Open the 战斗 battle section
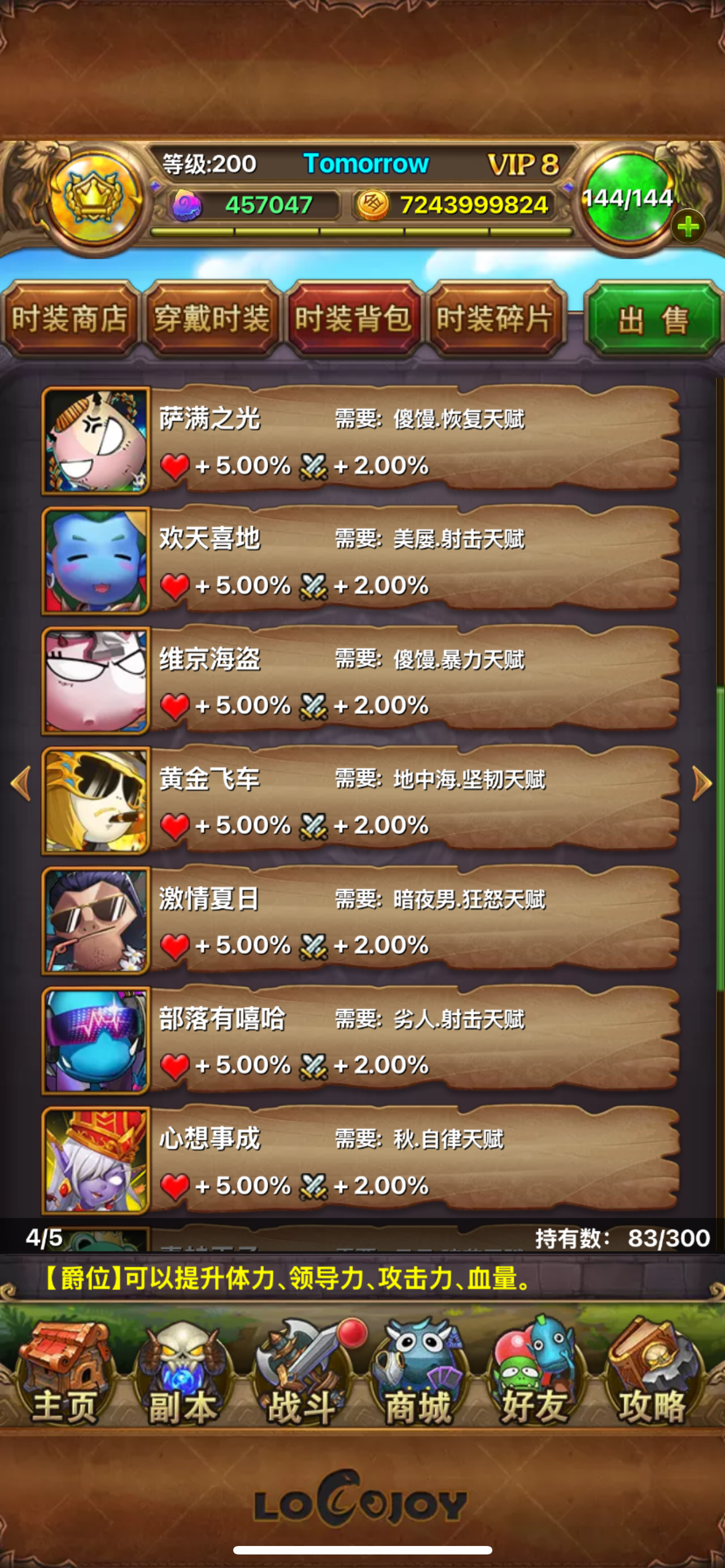 [302, 1373]
